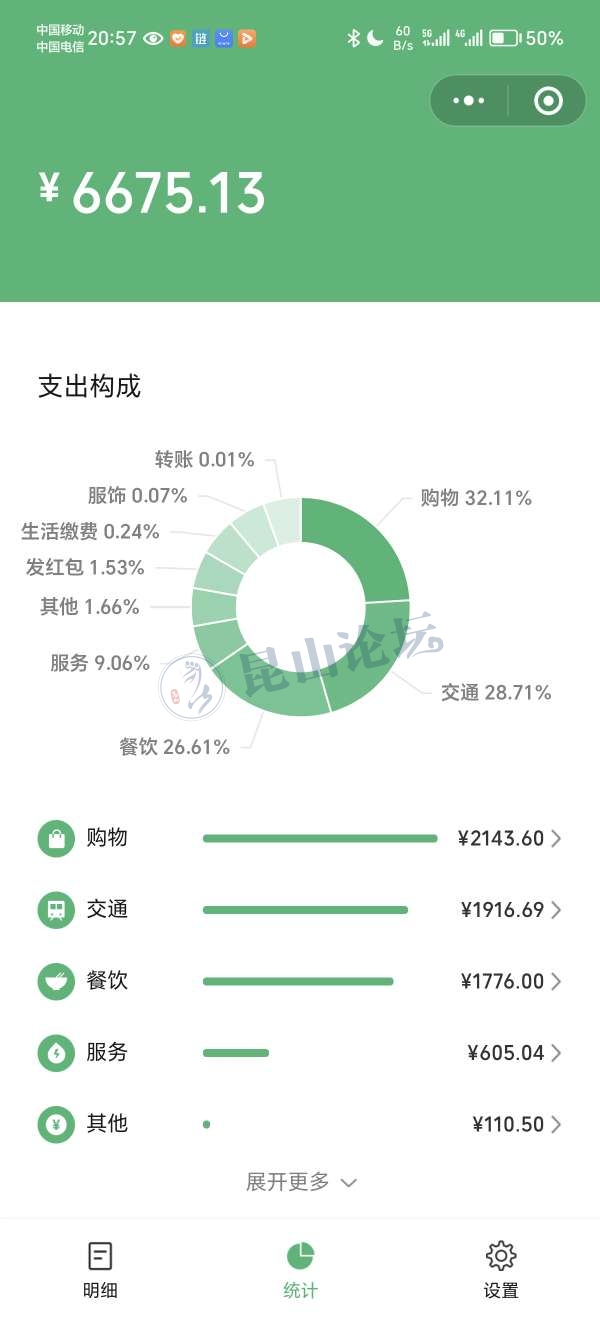The height and width of the screenshot is (1326, 600).
Task: Go to the 设置 tab
Action: 500,1269
